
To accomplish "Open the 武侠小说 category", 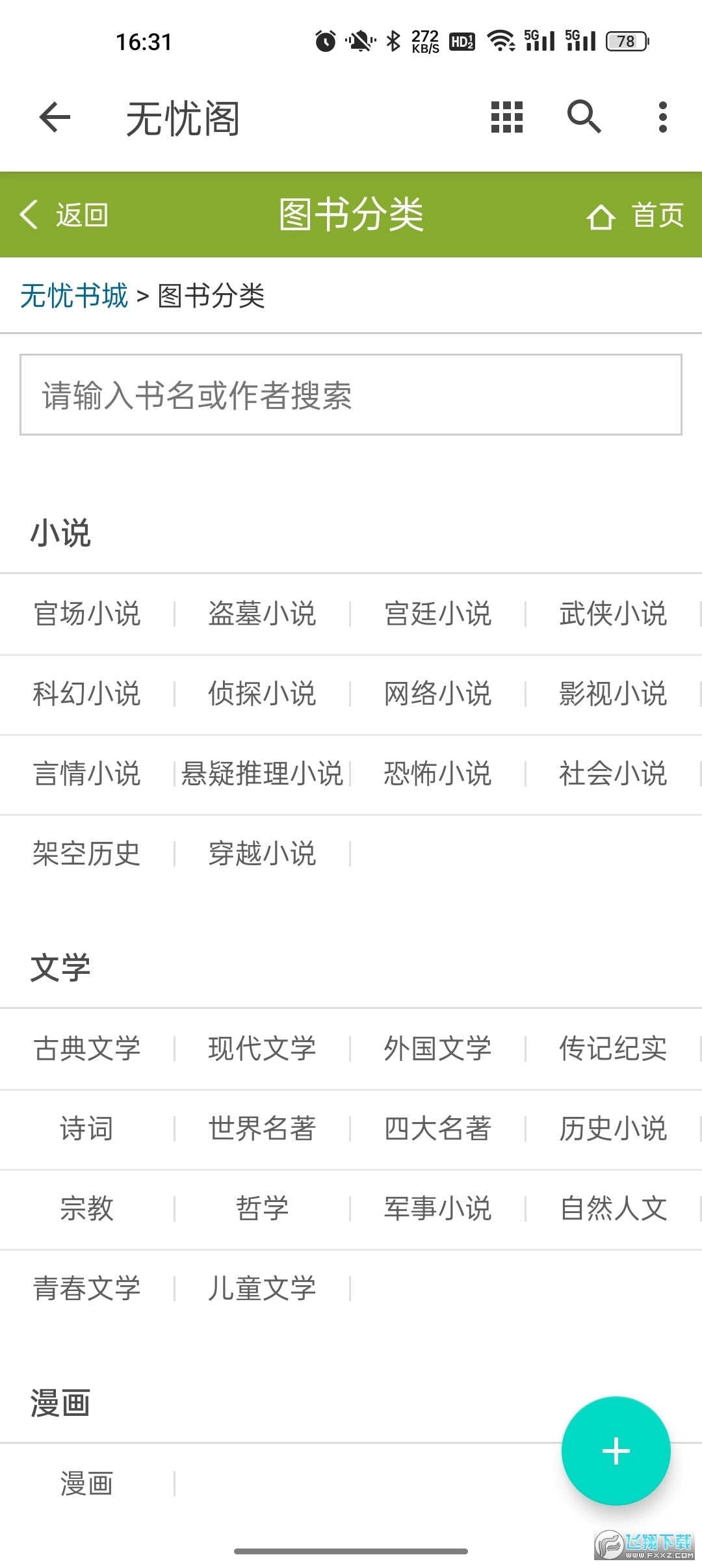I will pos(614,614).
